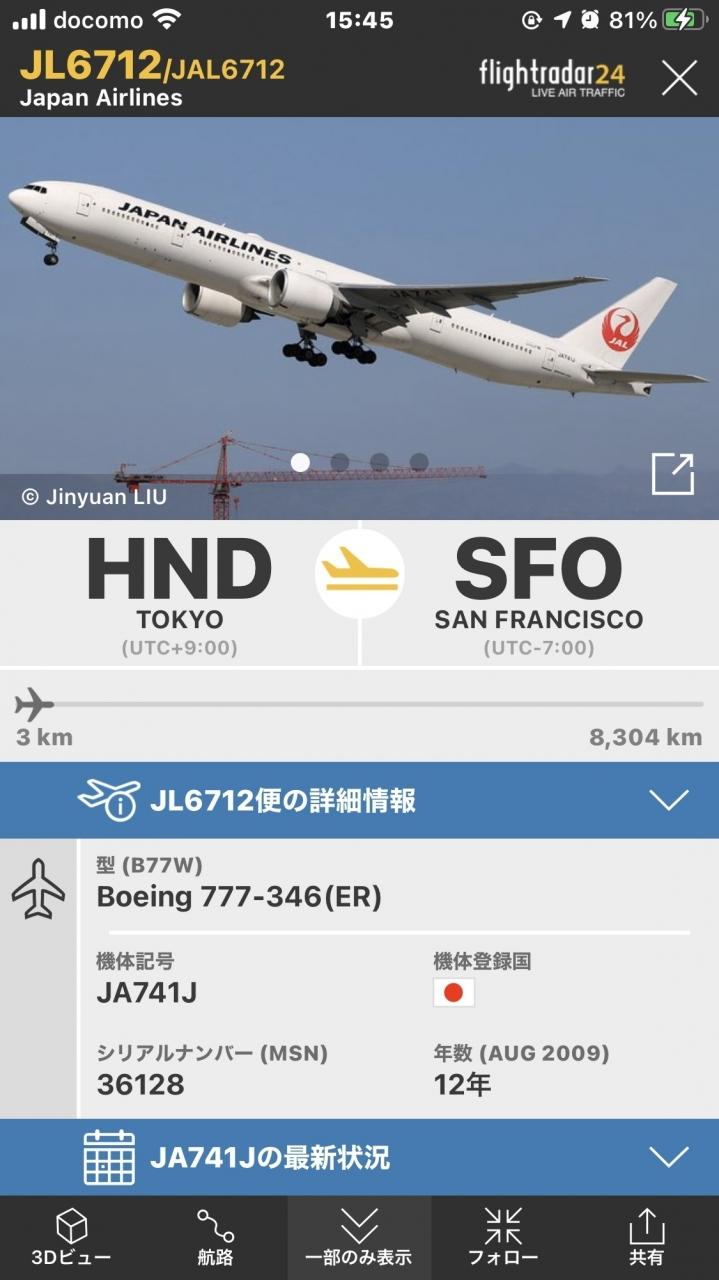Viewport: 719px width, 1280px height.
Task: Select the second aircraft photo page dot
Action: tap(340, 462)
